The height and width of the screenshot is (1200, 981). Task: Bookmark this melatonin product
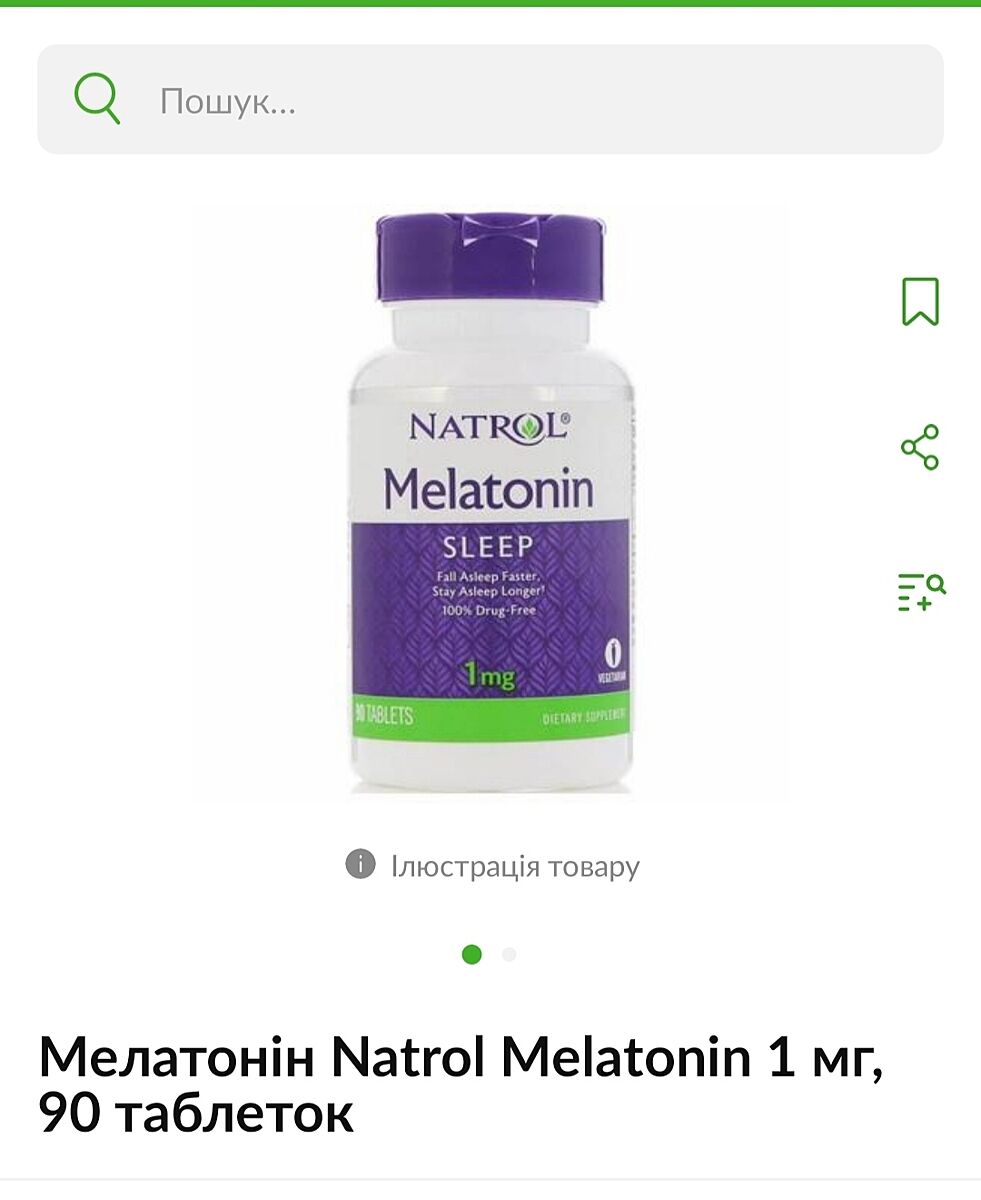click(x=920, y=301)
